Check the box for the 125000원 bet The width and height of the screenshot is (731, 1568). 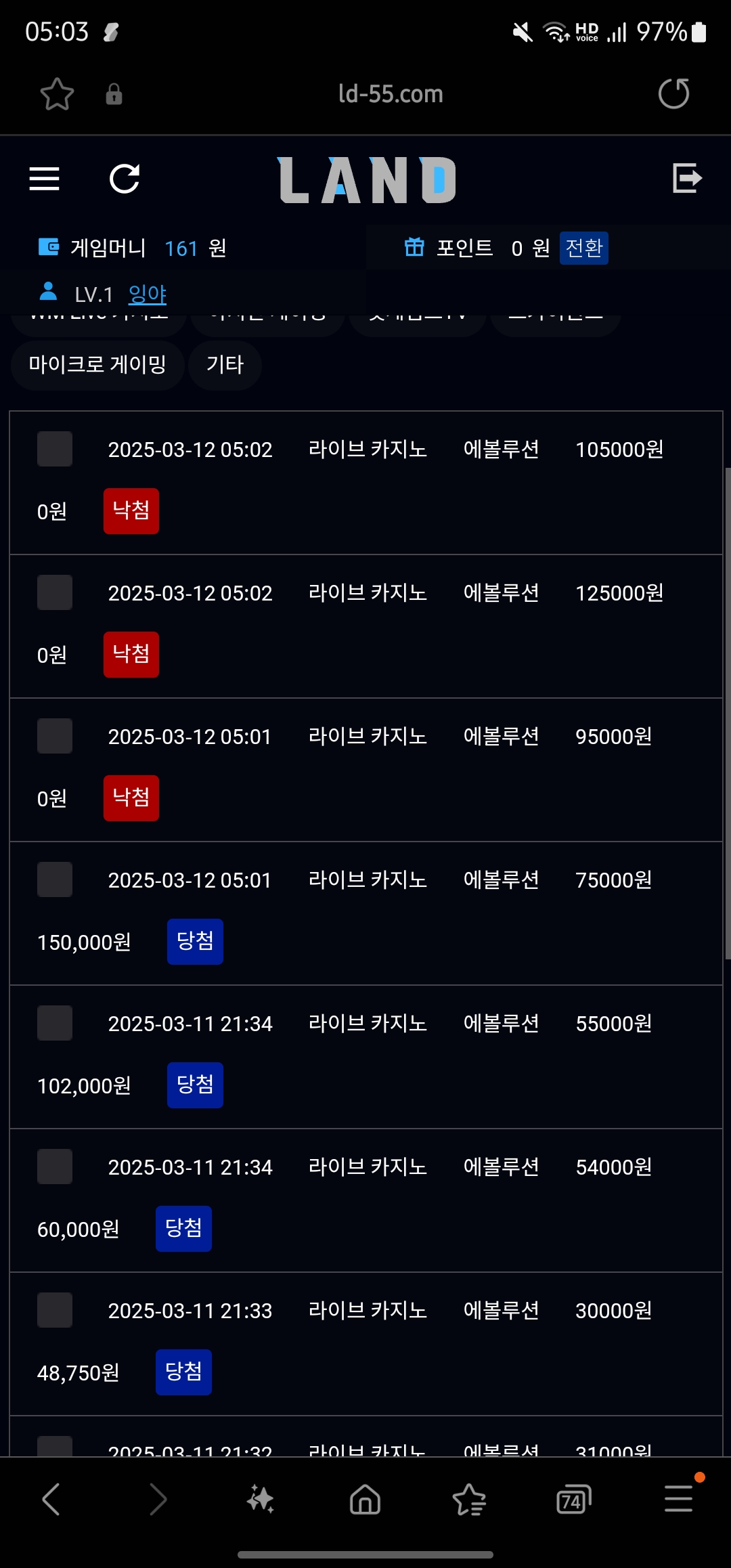[55, 592]
